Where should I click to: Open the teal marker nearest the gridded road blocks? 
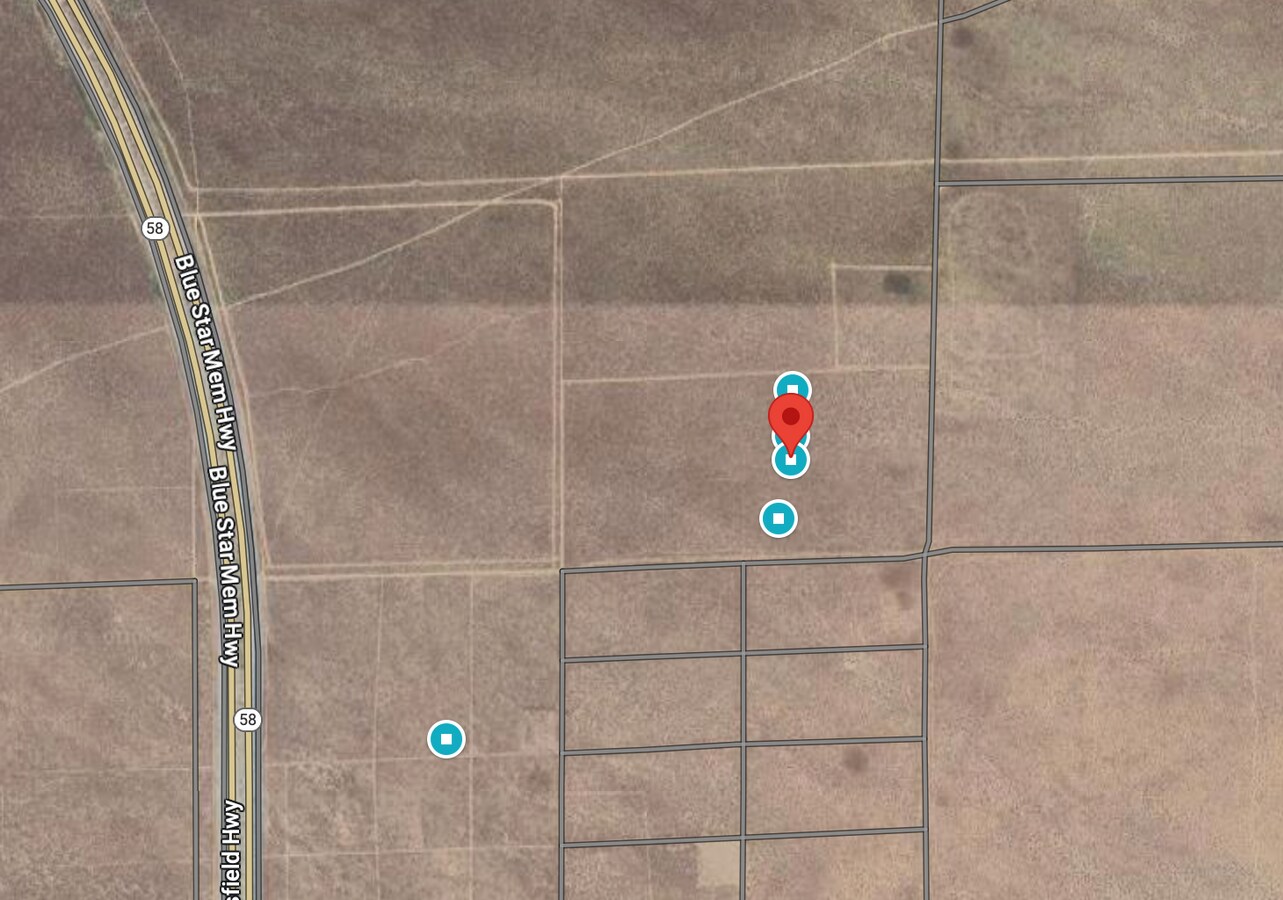click(x=778, y=518)
